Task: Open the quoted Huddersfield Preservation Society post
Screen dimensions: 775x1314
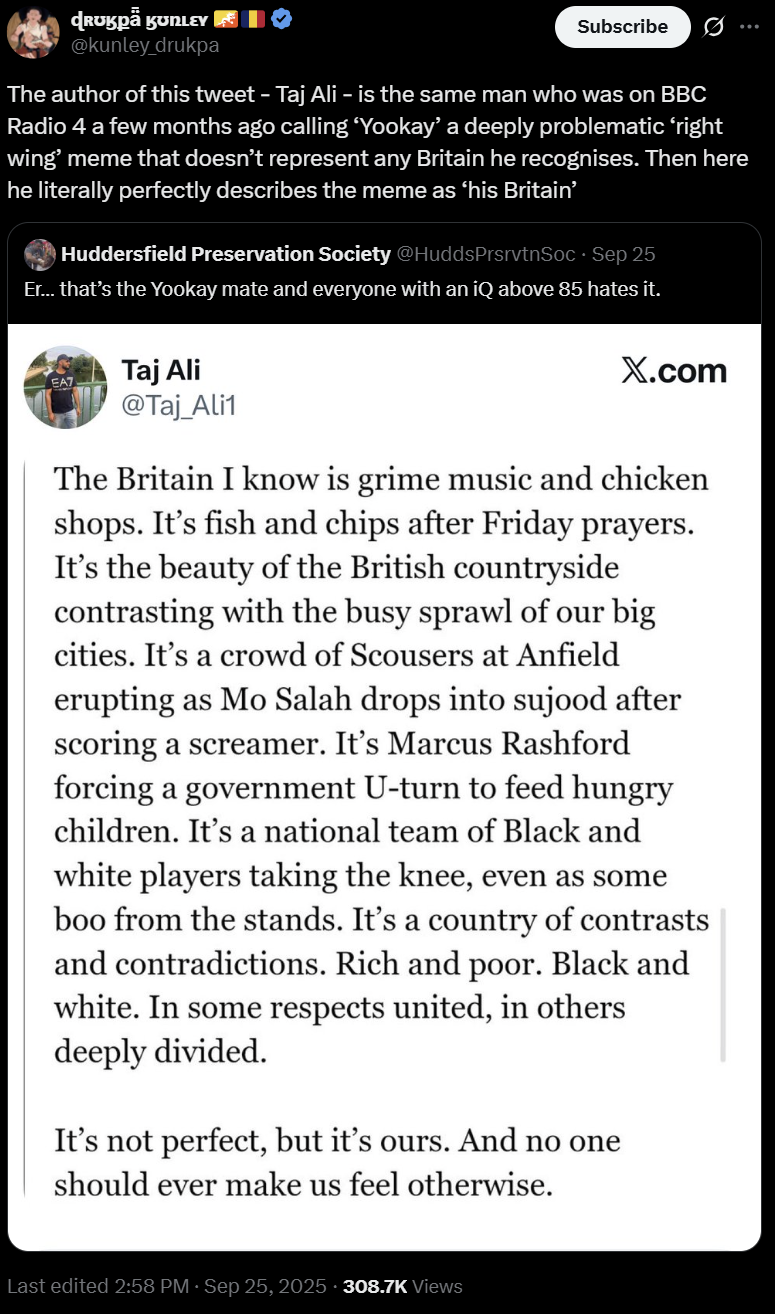Action: [x=340, y=290]
